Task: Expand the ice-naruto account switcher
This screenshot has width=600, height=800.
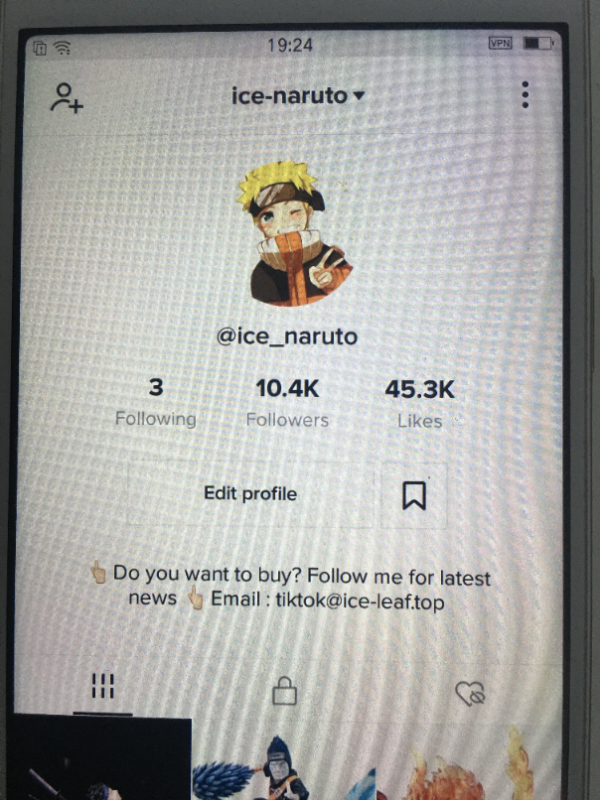Action: 298,96
